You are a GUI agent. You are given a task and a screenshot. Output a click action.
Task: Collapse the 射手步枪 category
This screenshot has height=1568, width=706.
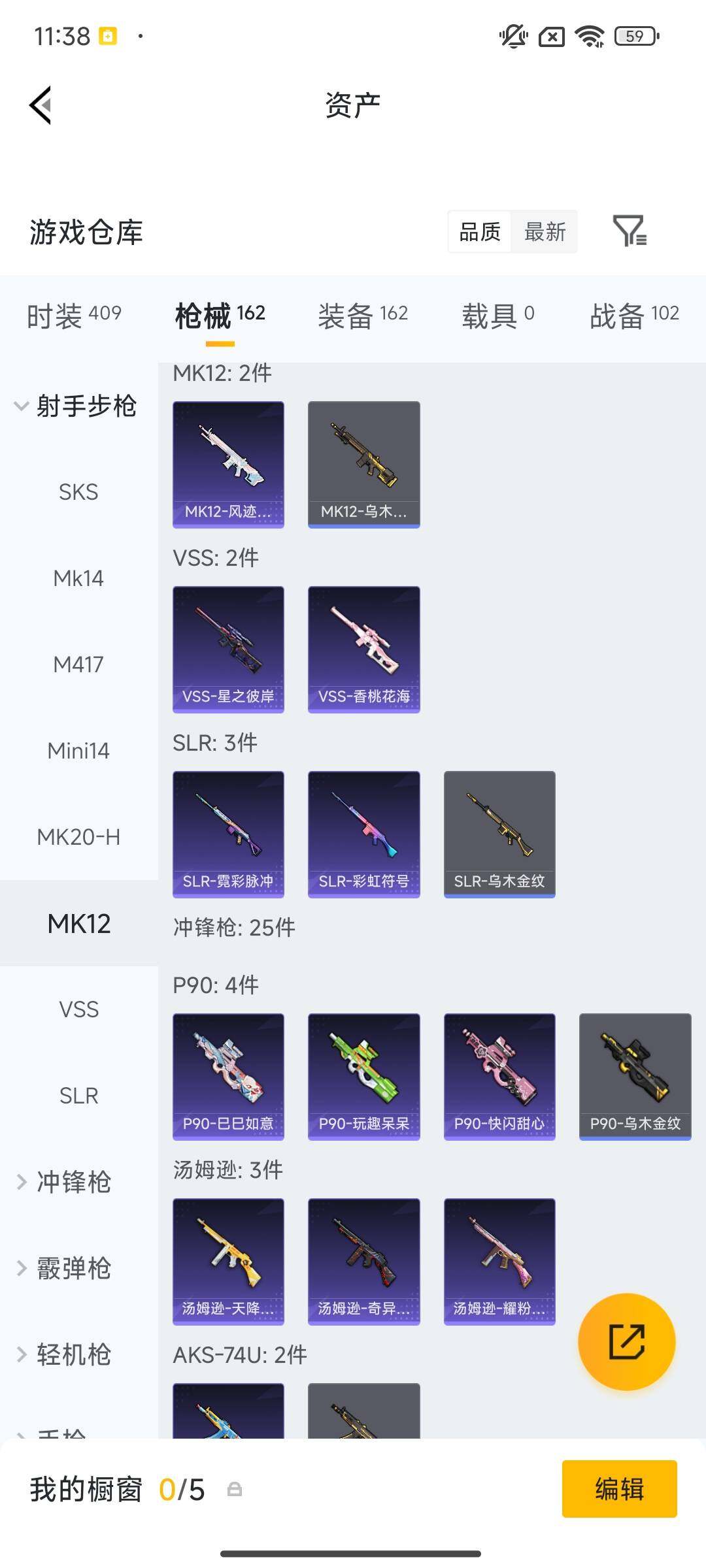tap(75, 406)
